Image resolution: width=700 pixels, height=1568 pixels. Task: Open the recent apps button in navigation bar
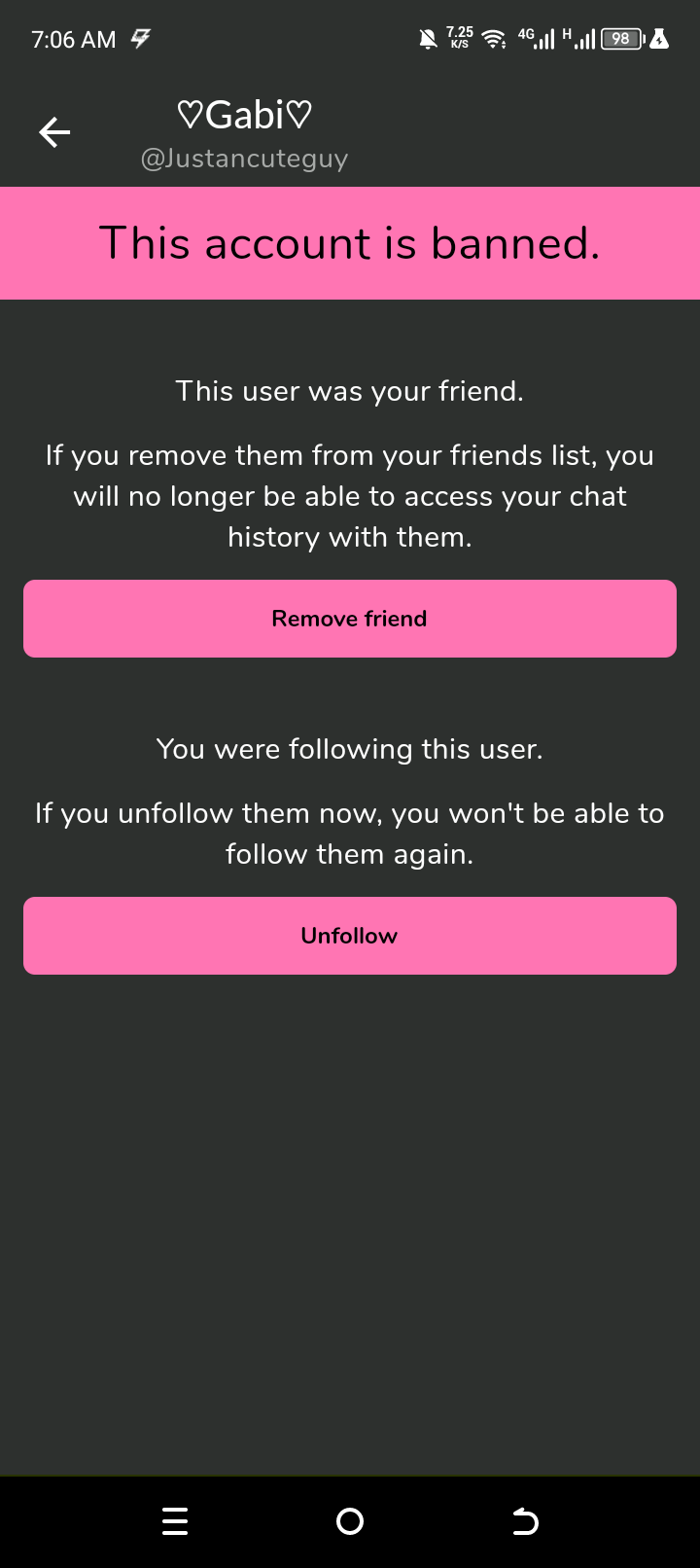175,1521
